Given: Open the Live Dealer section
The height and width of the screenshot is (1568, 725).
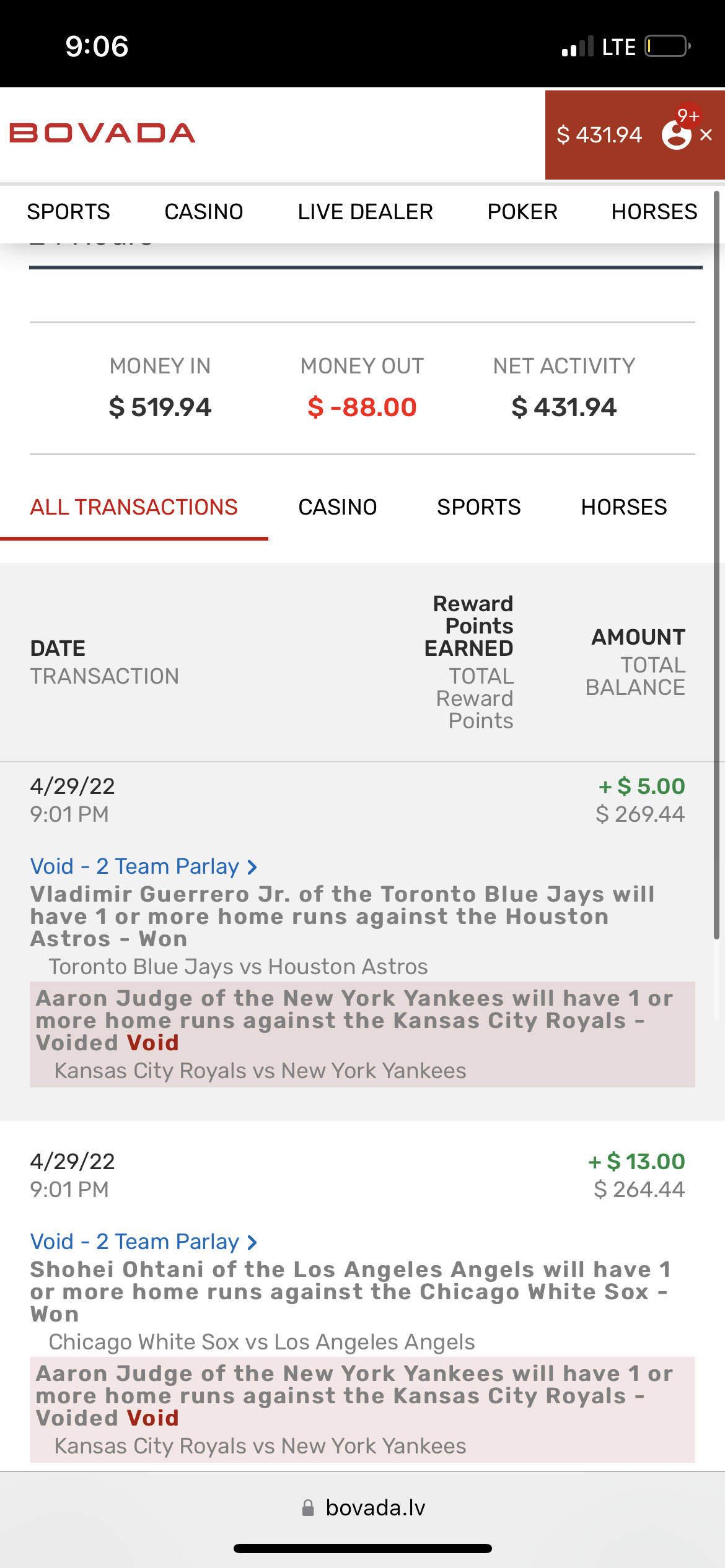Looking at the screenshot, I should click(365, 212).
